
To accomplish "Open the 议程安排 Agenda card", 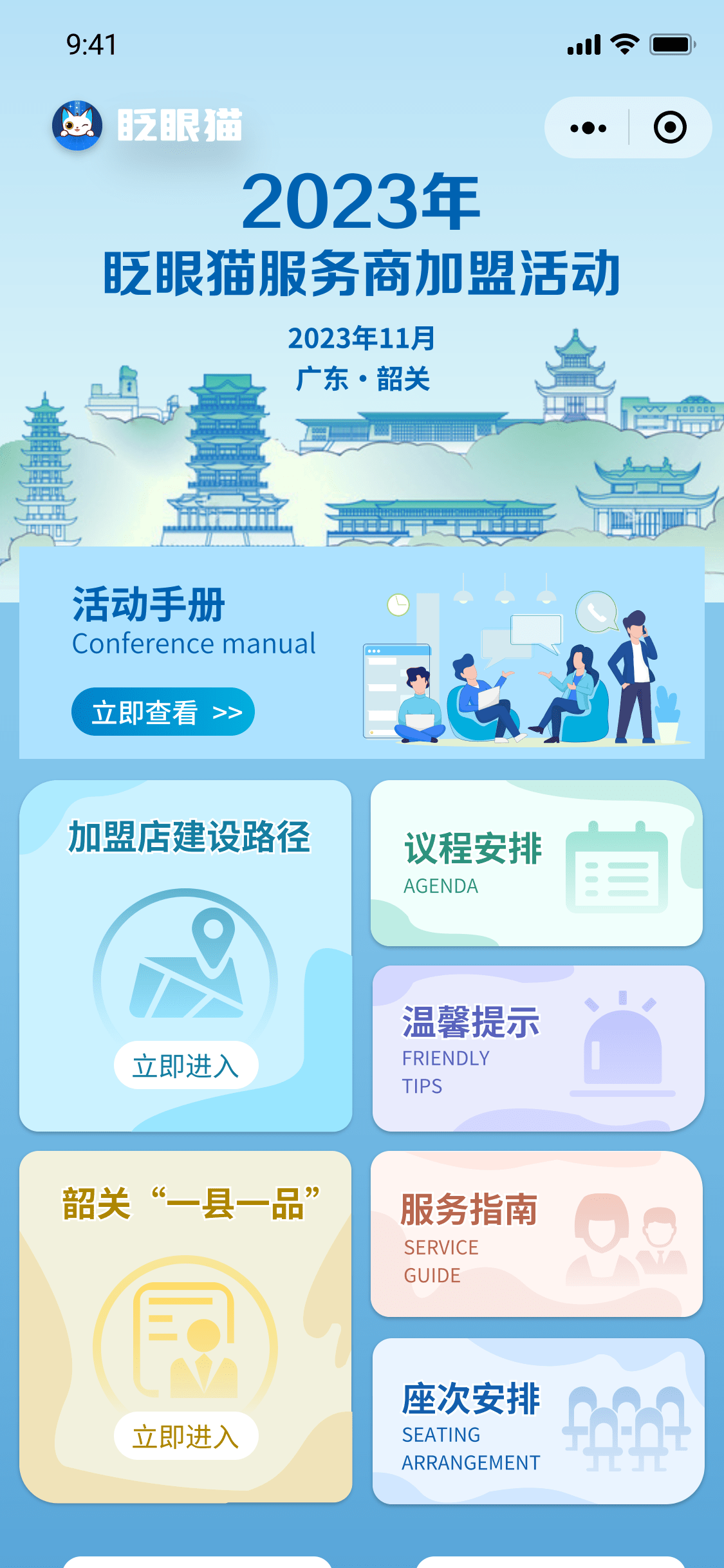I will (536, 863).
